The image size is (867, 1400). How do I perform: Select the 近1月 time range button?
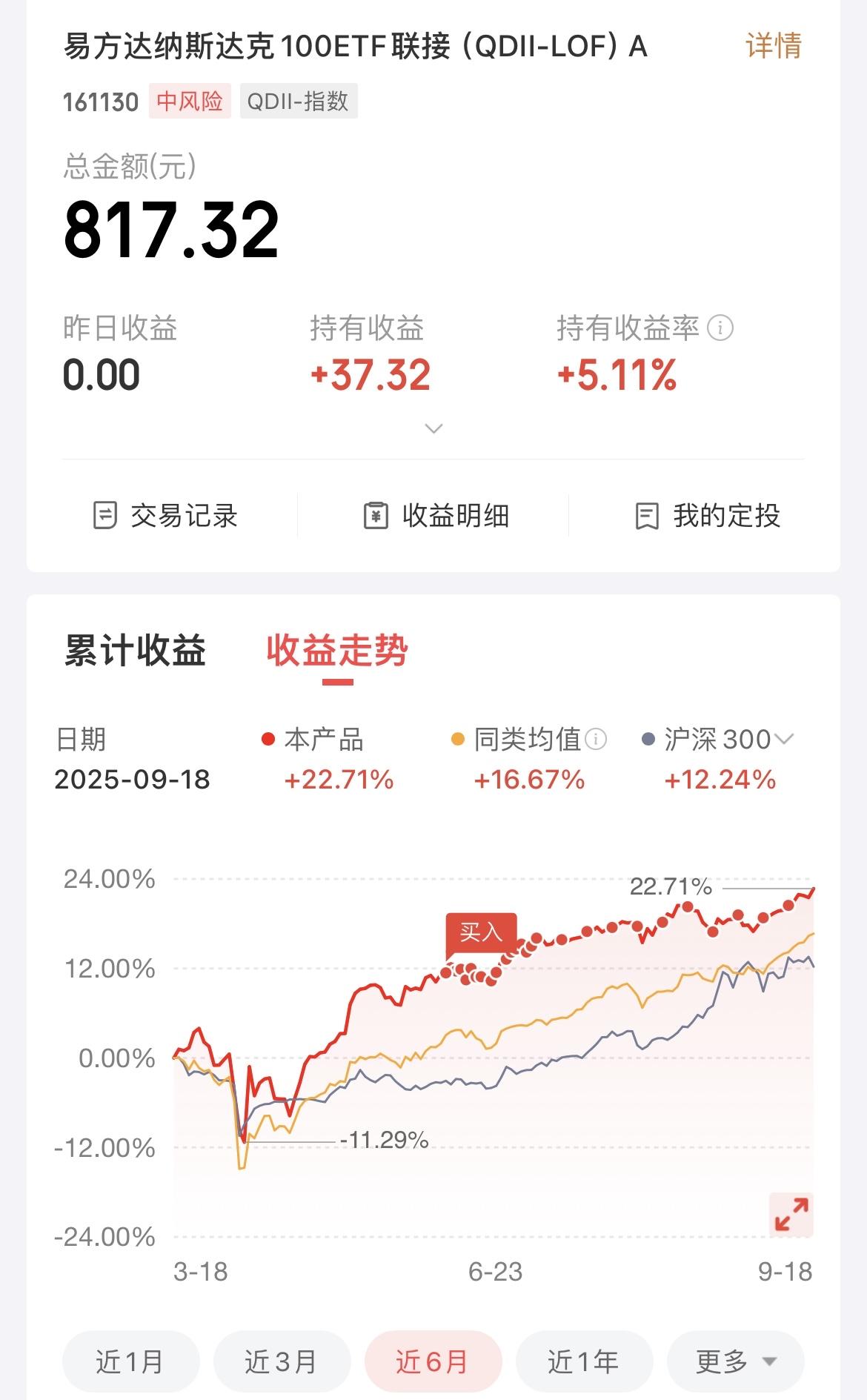tap(130, 1361)
